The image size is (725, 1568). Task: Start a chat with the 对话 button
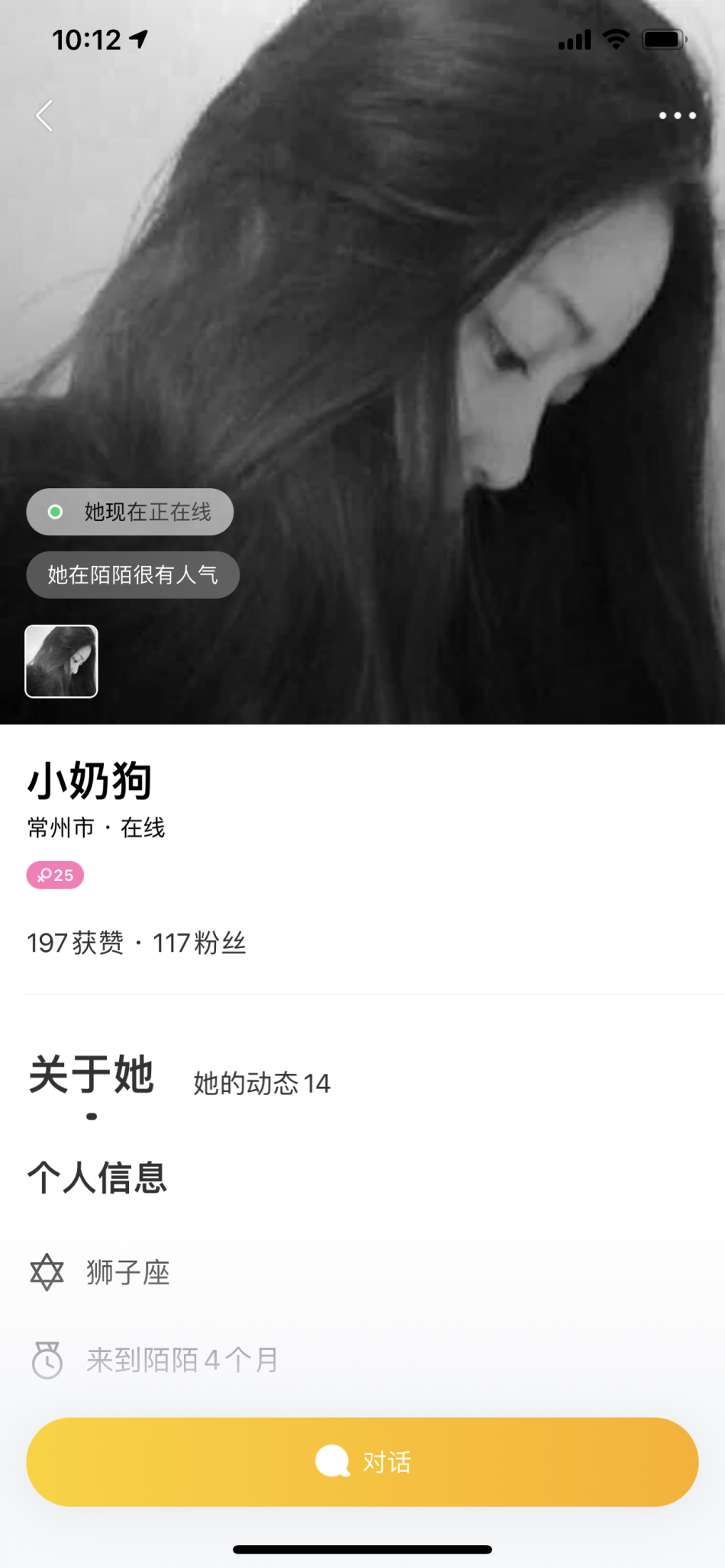point(362,1461)
